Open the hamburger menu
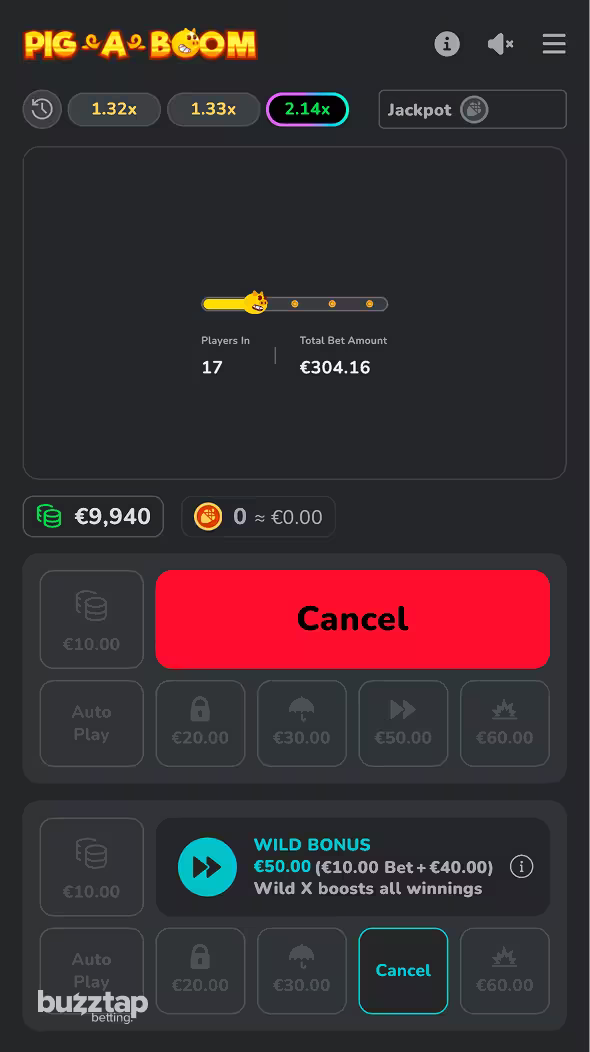 (x=554, y=44)
